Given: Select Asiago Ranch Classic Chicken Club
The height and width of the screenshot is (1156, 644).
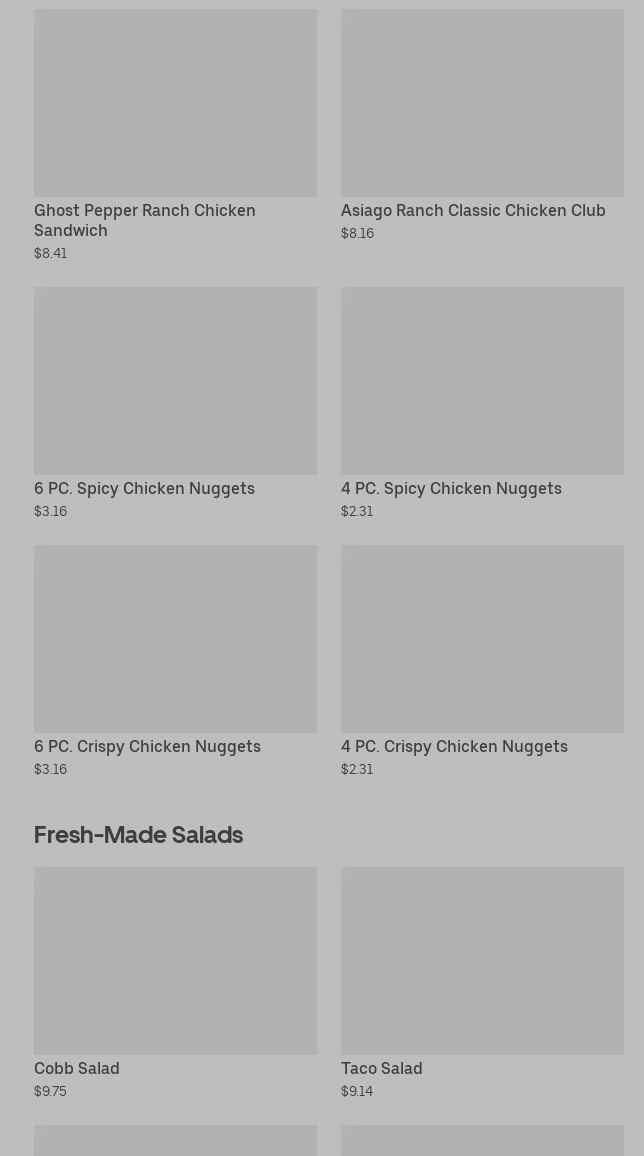Looking at the screenshot, I should point(482,125).
